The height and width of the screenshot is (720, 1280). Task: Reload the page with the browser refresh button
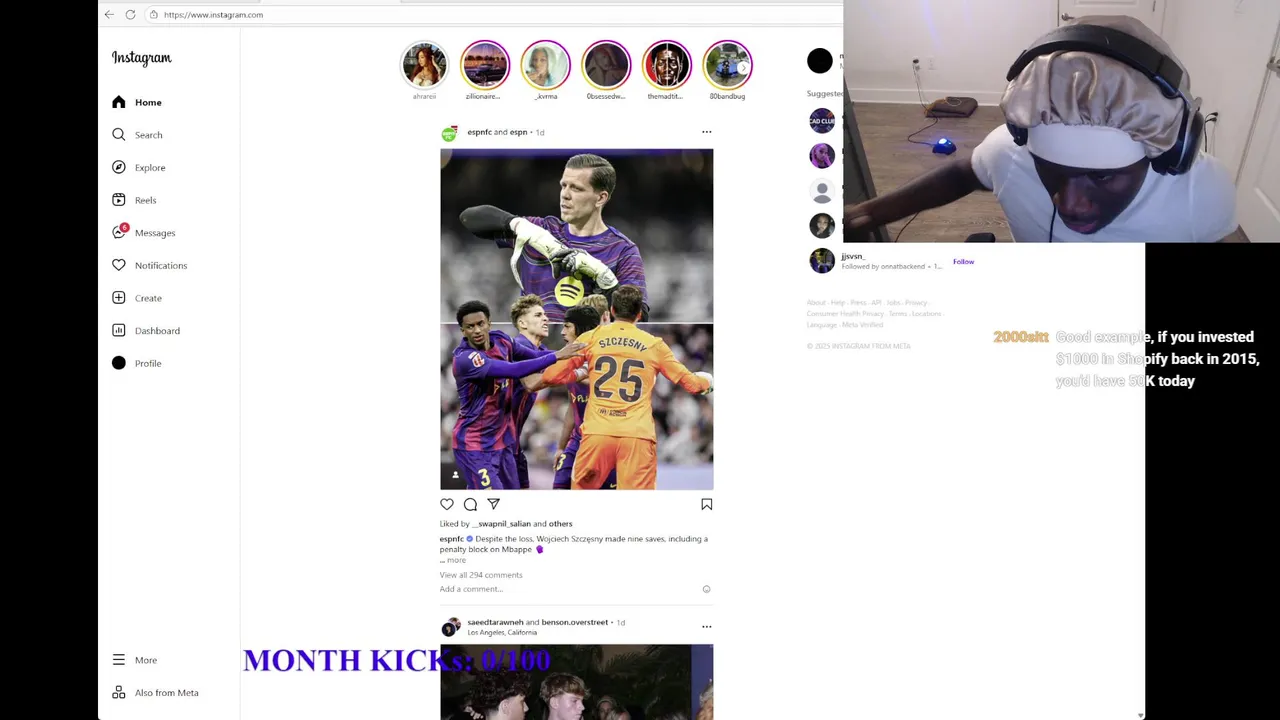pyautogui.click(x=130, y=15)
